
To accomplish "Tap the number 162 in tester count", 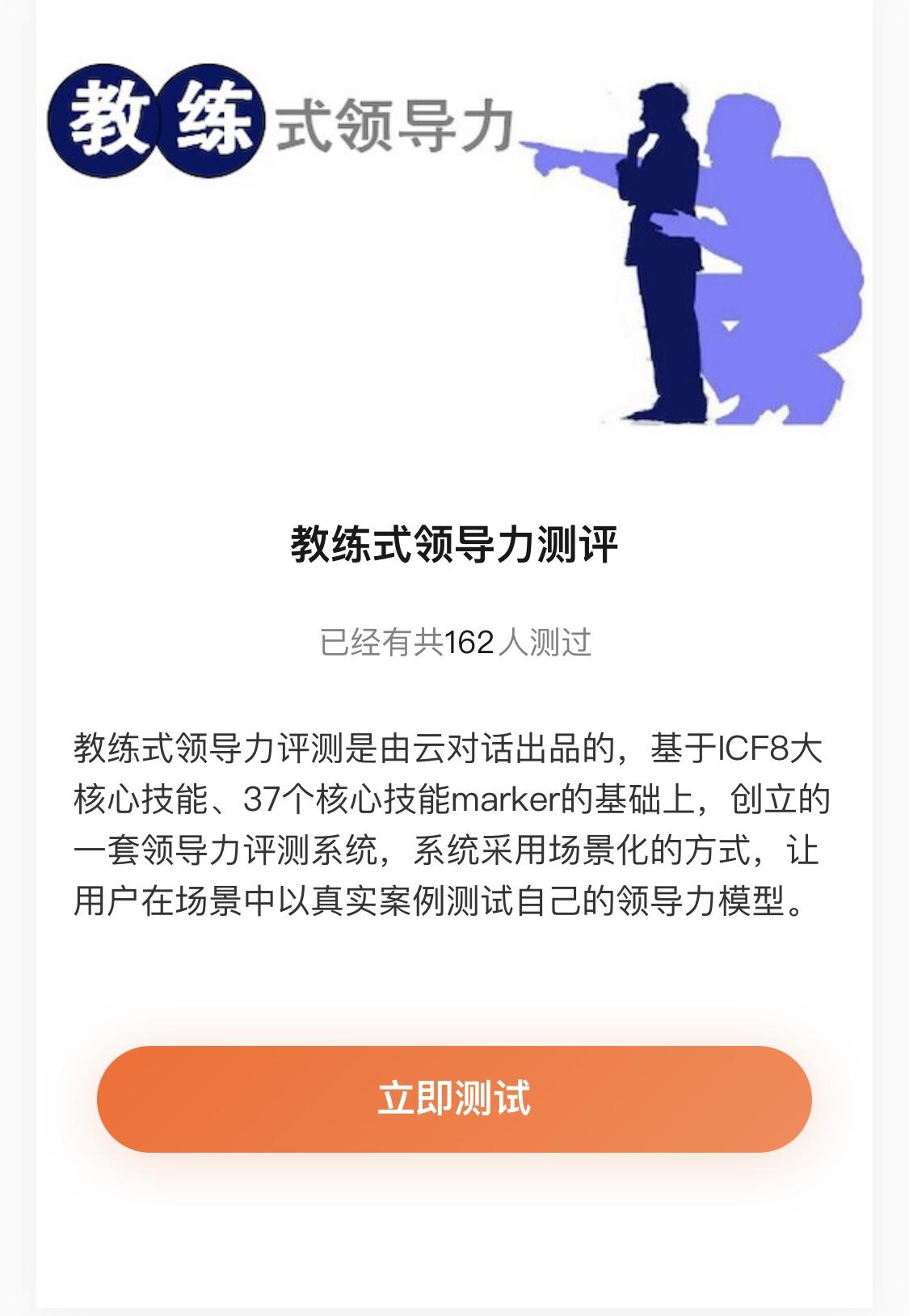I will click(x=469, y=641).
